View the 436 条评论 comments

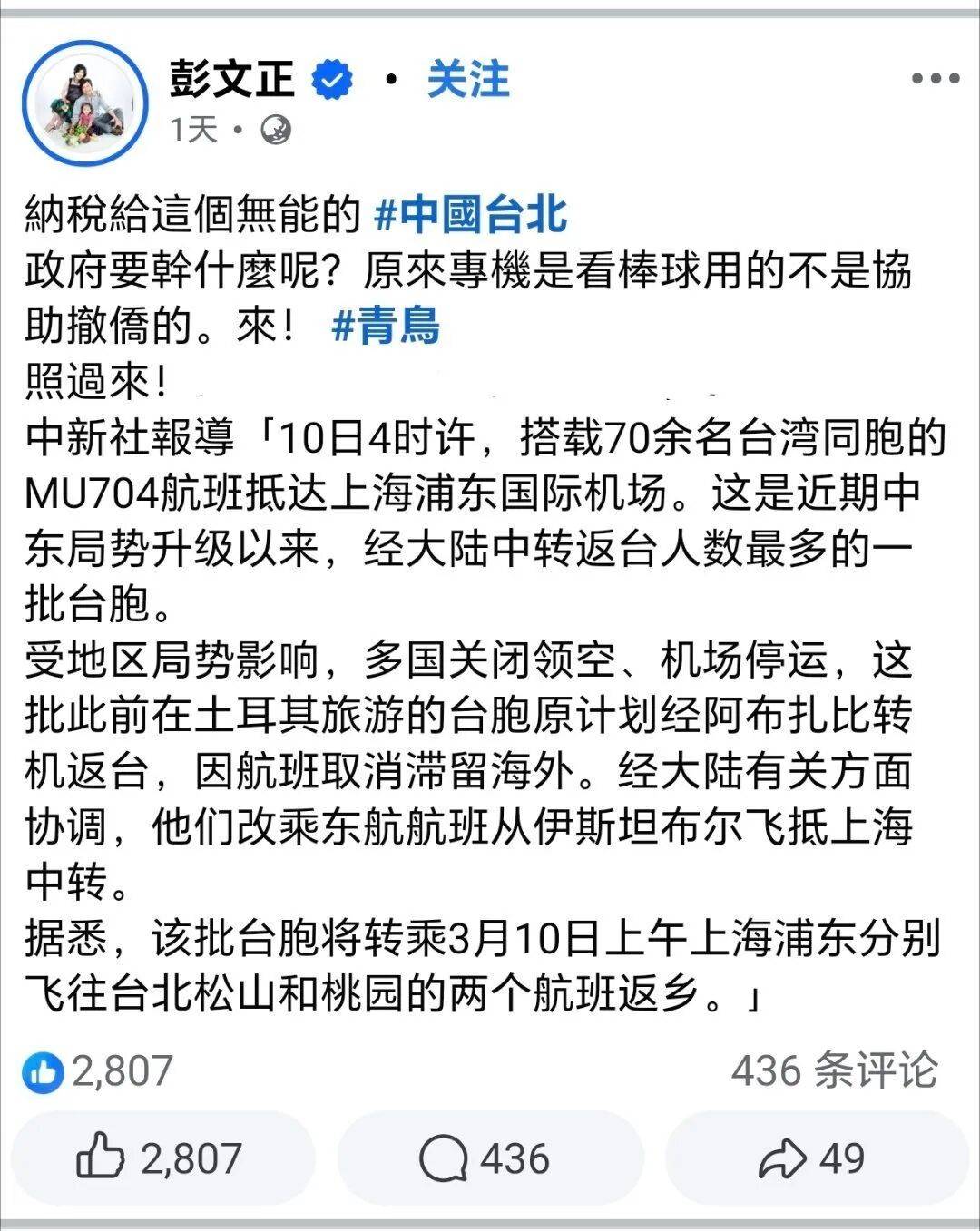833,1070
